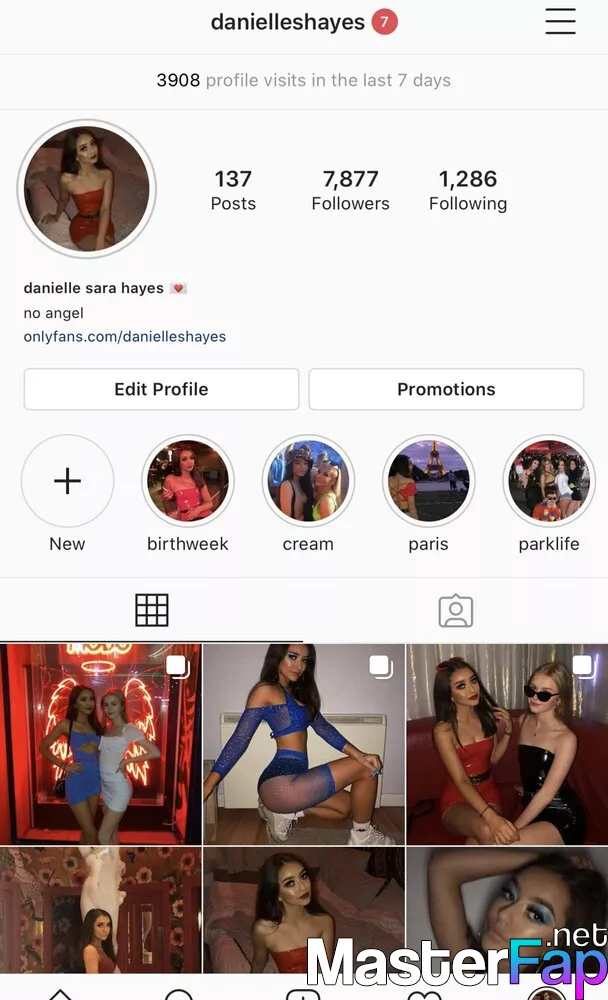Tap the profile picture
The height and width of the screenshot is (1000, 608).
point(87,189)
